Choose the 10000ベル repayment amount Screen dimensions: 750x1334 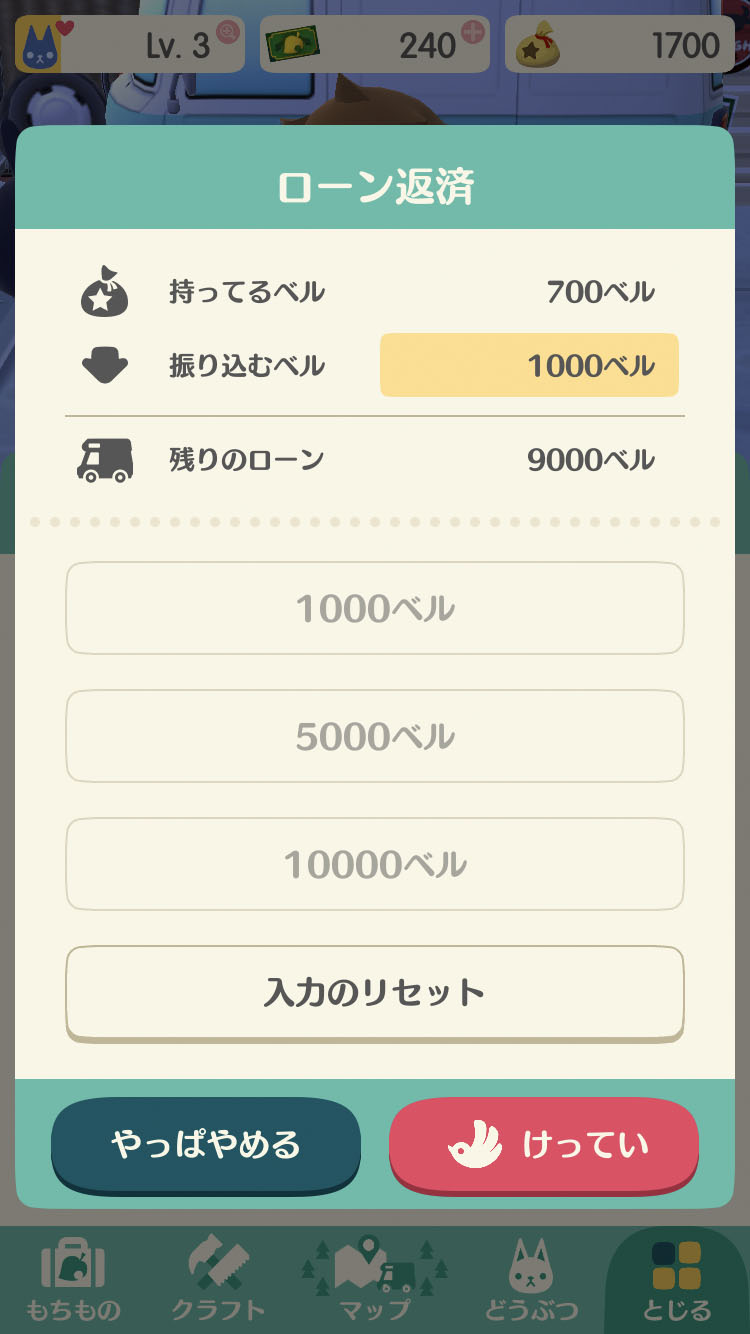[375, 864]
